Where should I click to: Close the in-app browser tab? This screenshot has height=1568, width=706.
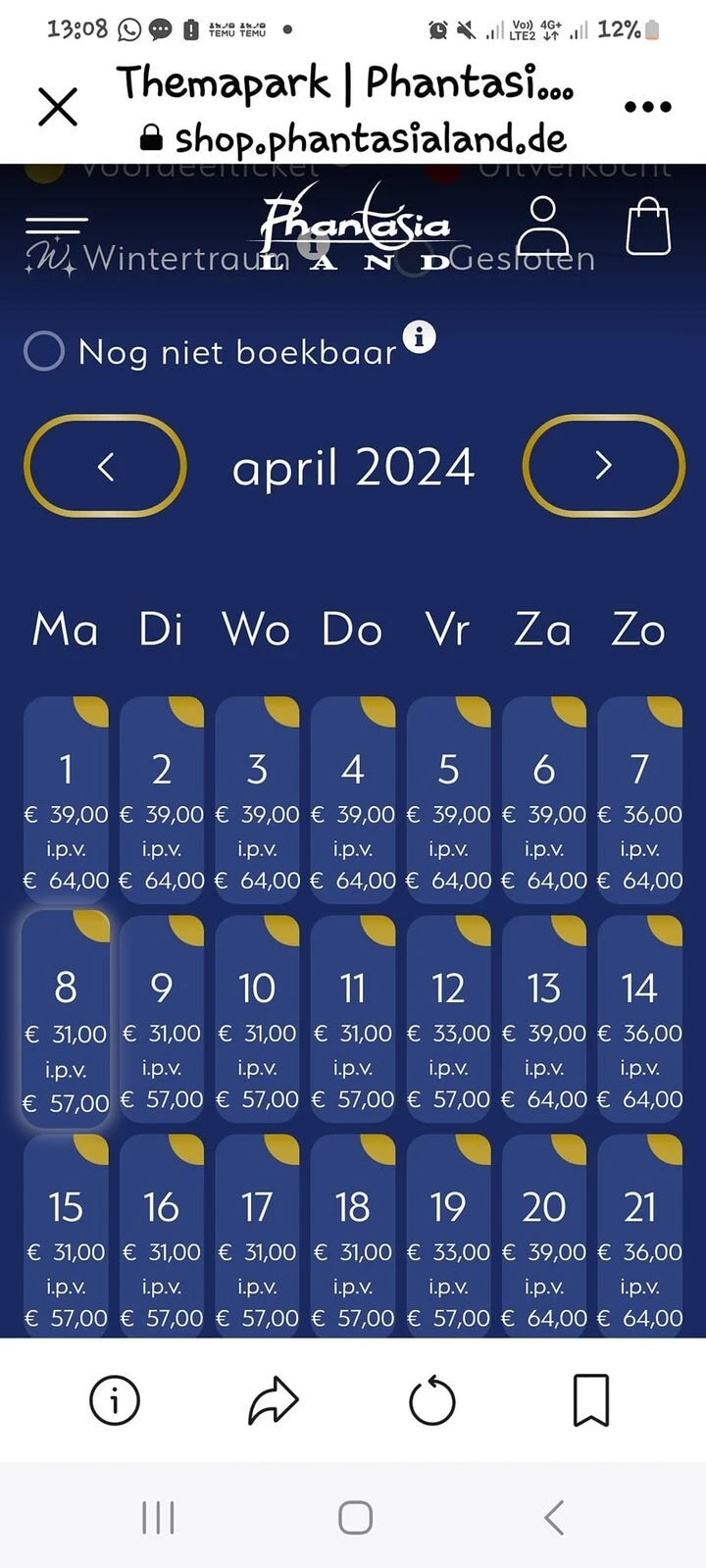pos(58,106)
